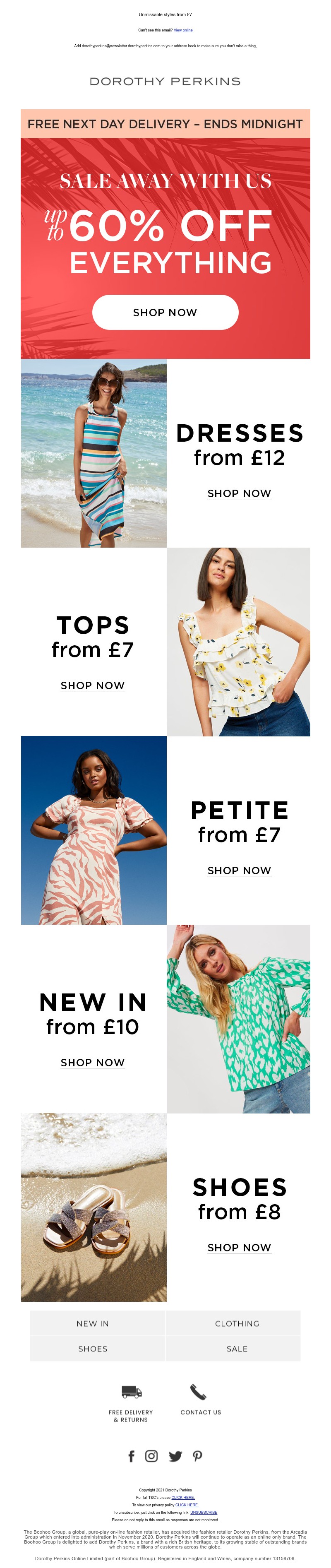Visit the Twitter profile icon
This screenshot has width=331, height=1568.
coord(175,1456)
